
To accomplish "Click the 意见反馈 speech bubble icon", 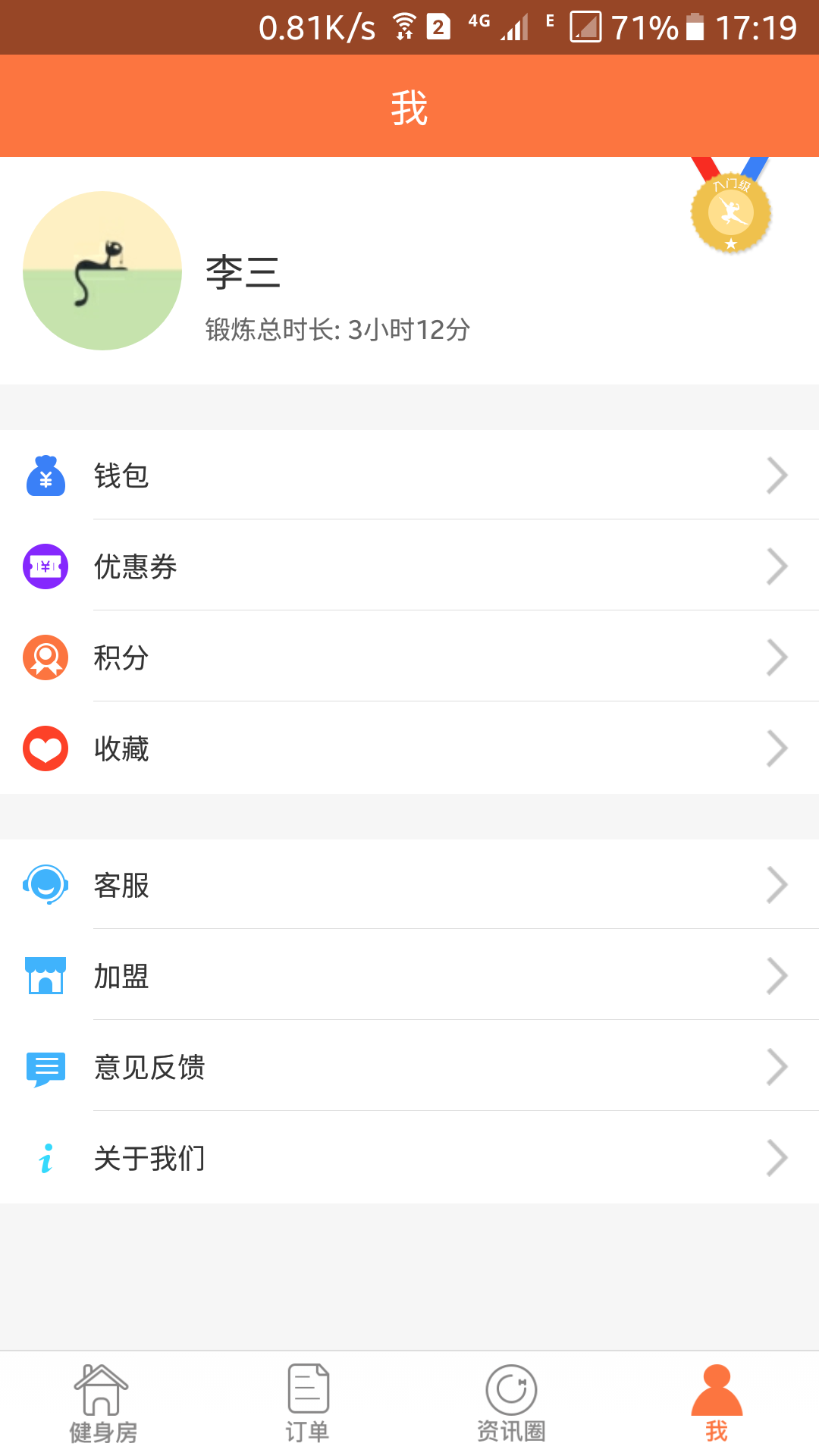I will click(45, 1067).
